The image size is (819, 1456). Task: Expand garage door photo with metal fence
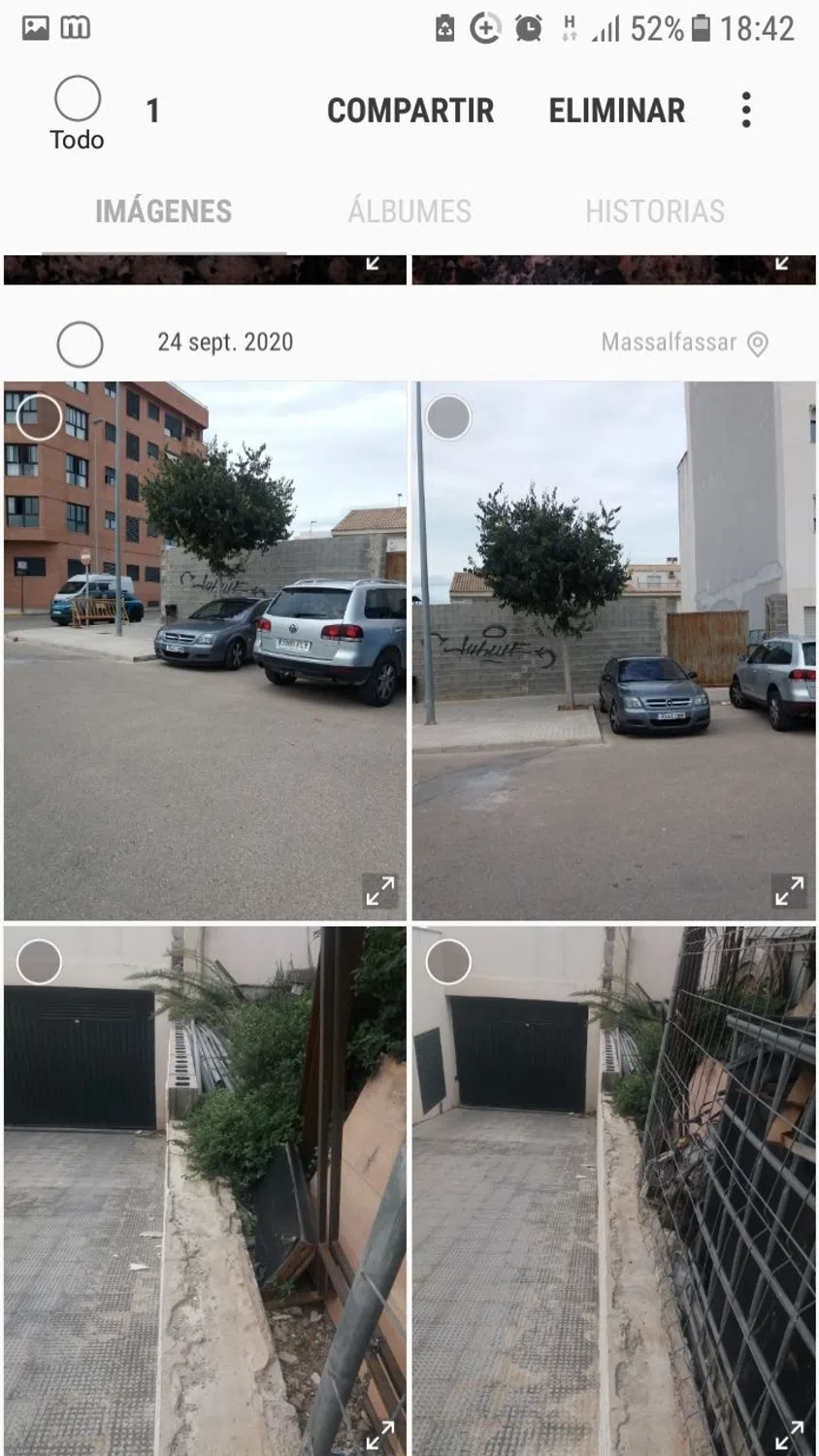788,1434
